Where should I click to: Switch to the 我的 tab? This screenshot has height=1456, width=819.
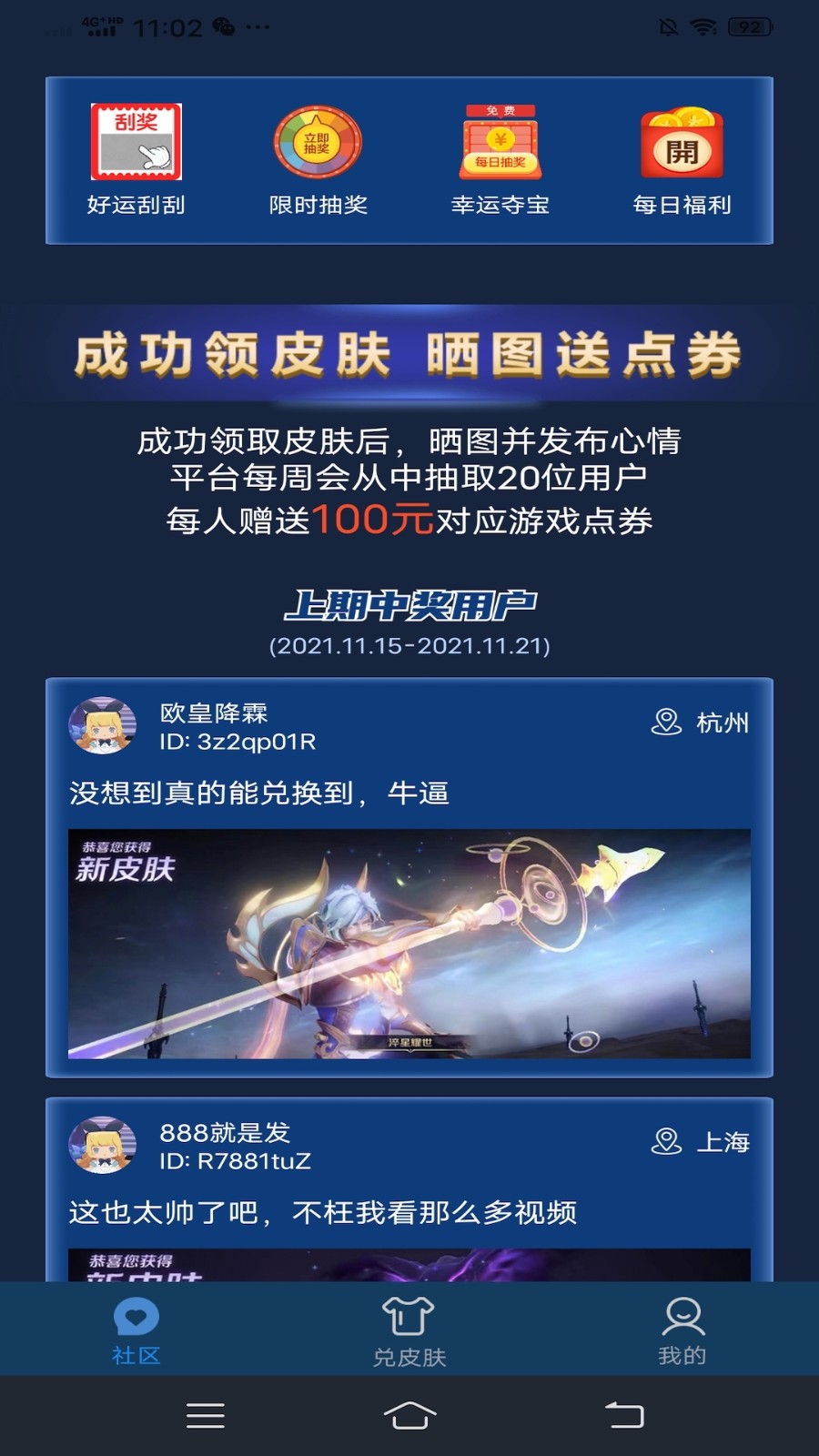pyautogui.click(x=682, y=1330)
